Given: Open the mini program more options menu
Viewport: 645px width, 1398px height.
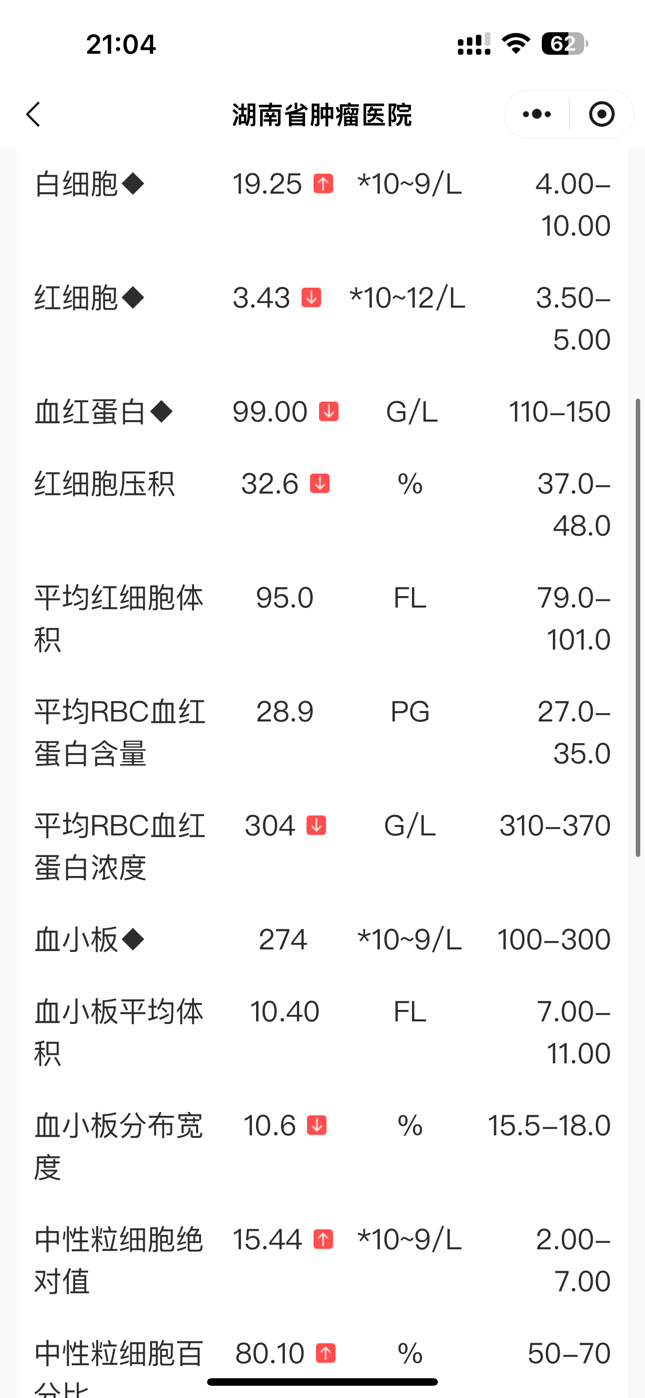Looking at the screenshot, I should pyautogui.click(x=537, y=114).
